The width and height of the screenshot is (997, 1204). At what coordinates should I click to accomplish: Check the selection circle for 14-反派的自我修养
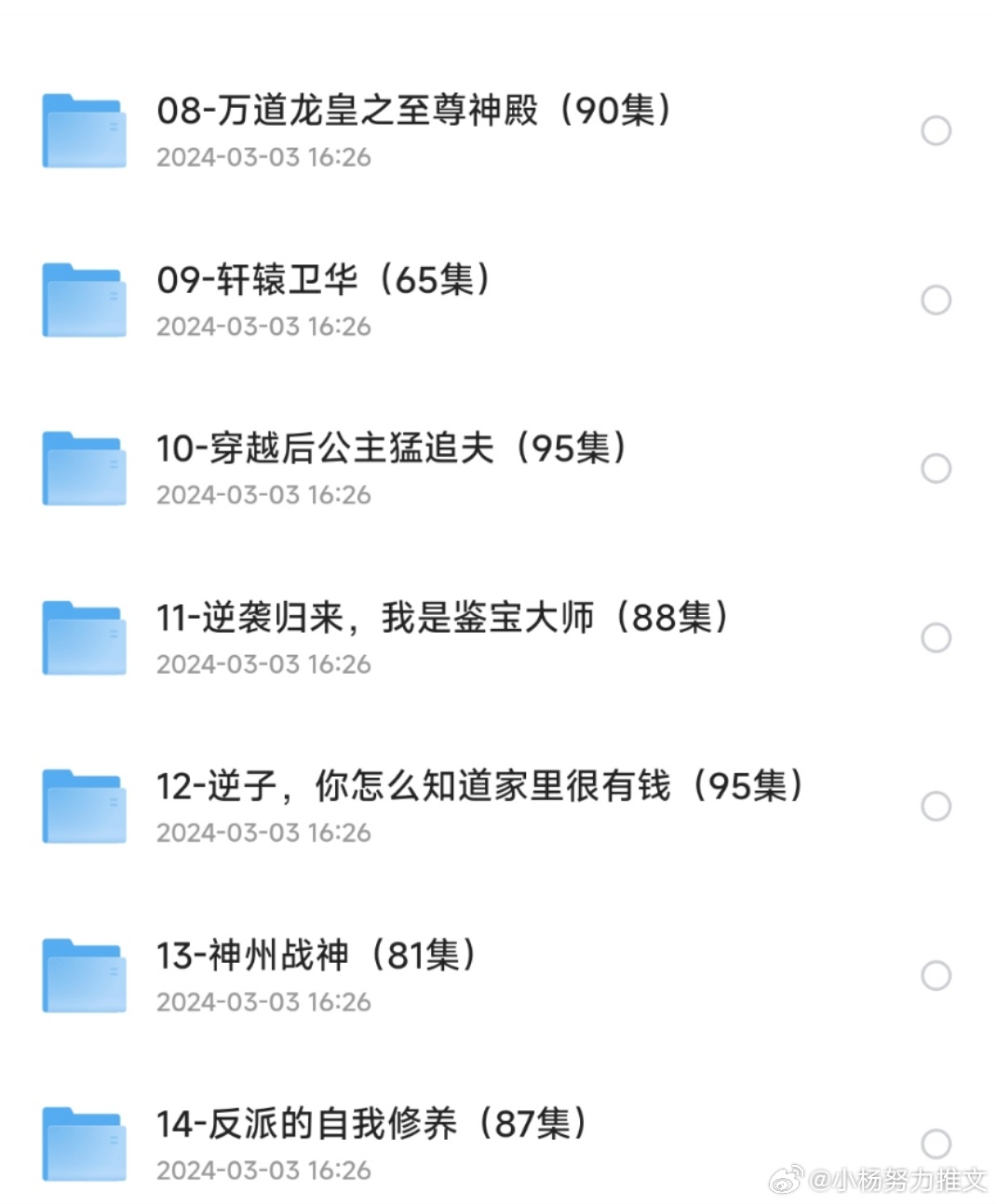936,1144
